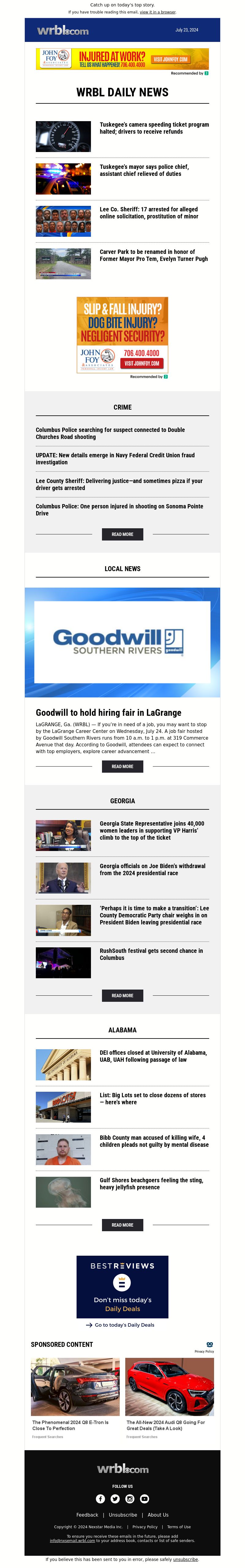Open the view it in a browser link
Screen dimensions: 245x1568
[x=158, y=12]
